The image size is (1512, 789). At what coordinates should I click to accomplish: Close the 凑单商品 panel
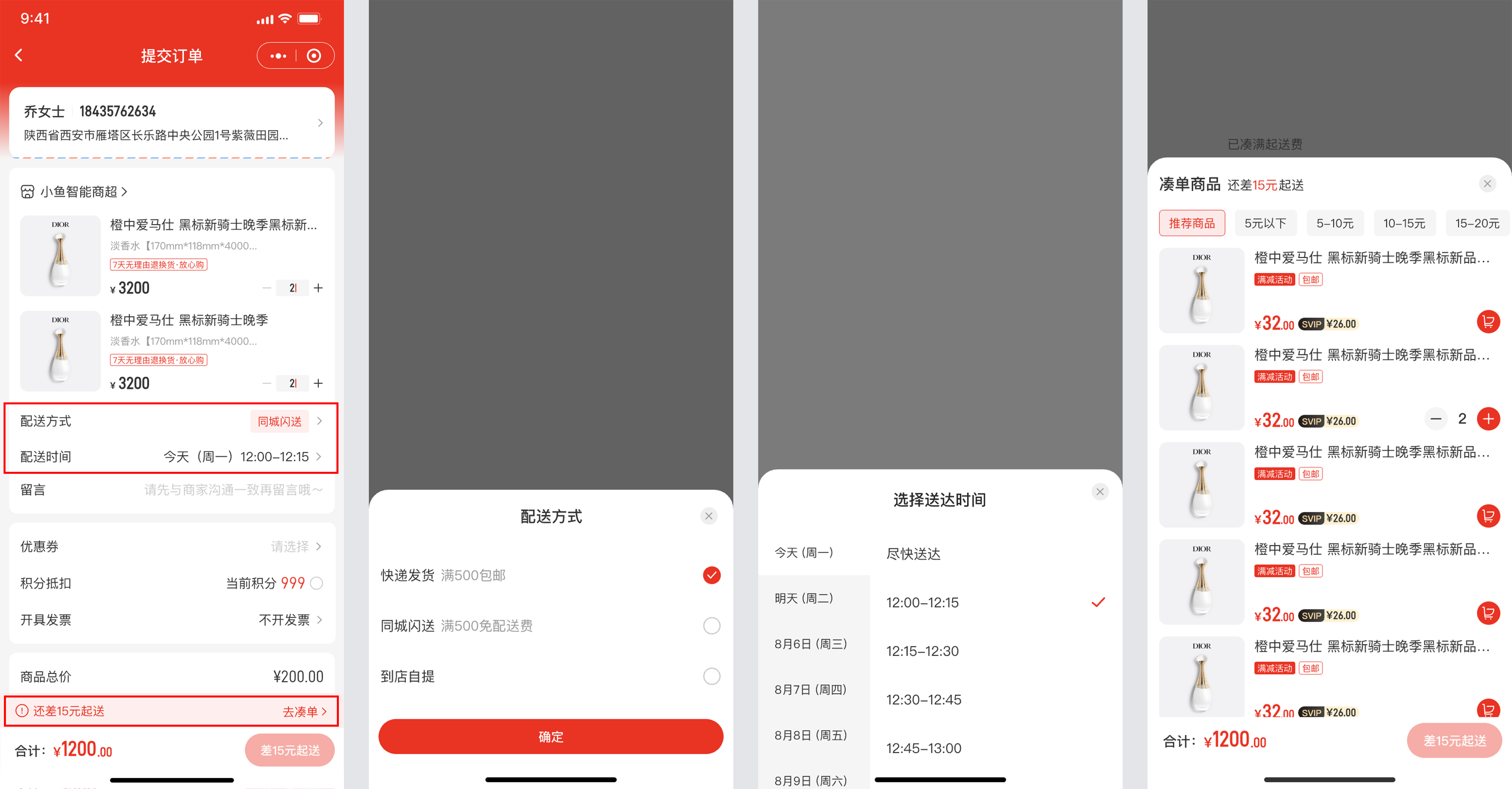point(1487,184)
